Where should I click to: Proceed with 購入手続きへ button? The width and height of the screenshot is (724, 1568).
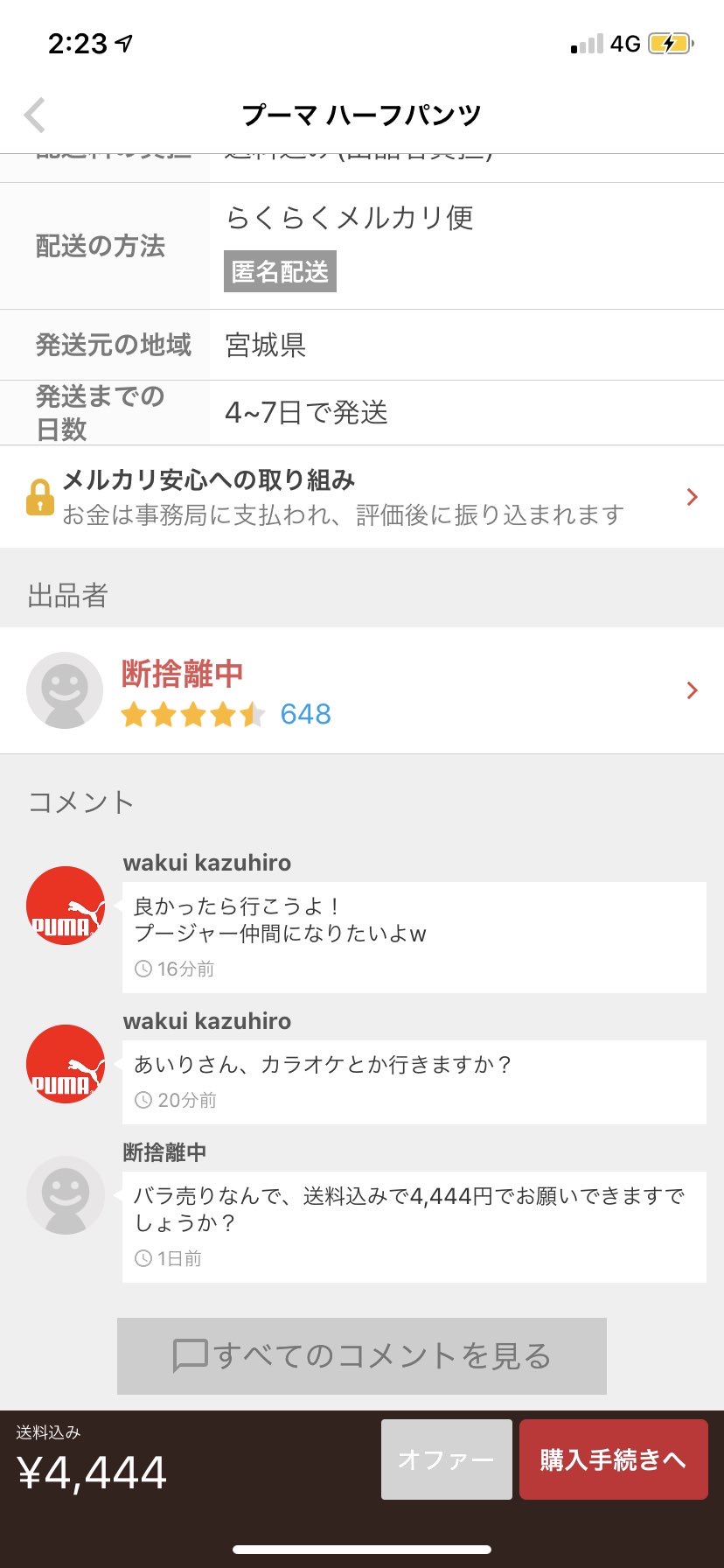pos(613,1459)
